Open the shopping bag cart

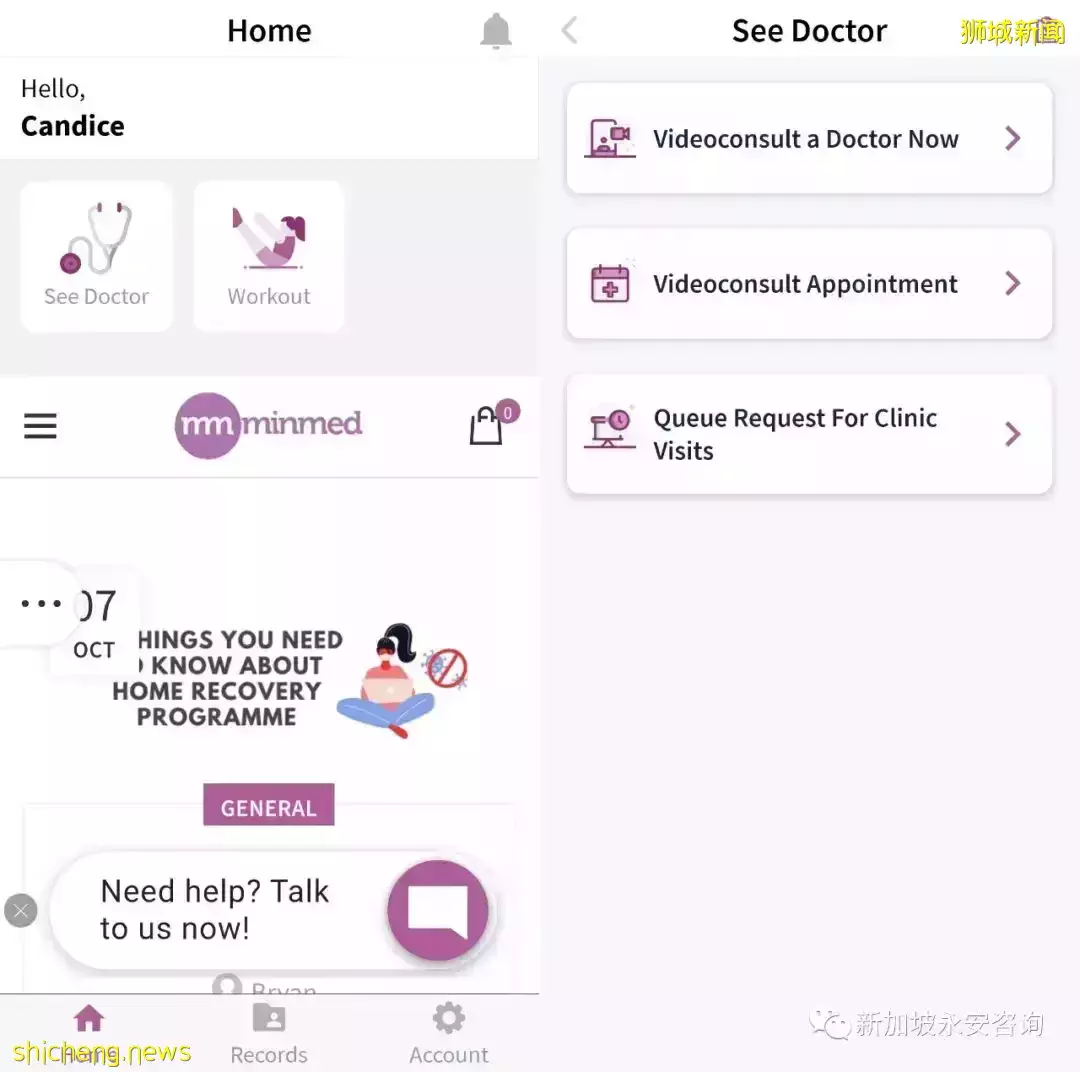click(x=487, y=426)
